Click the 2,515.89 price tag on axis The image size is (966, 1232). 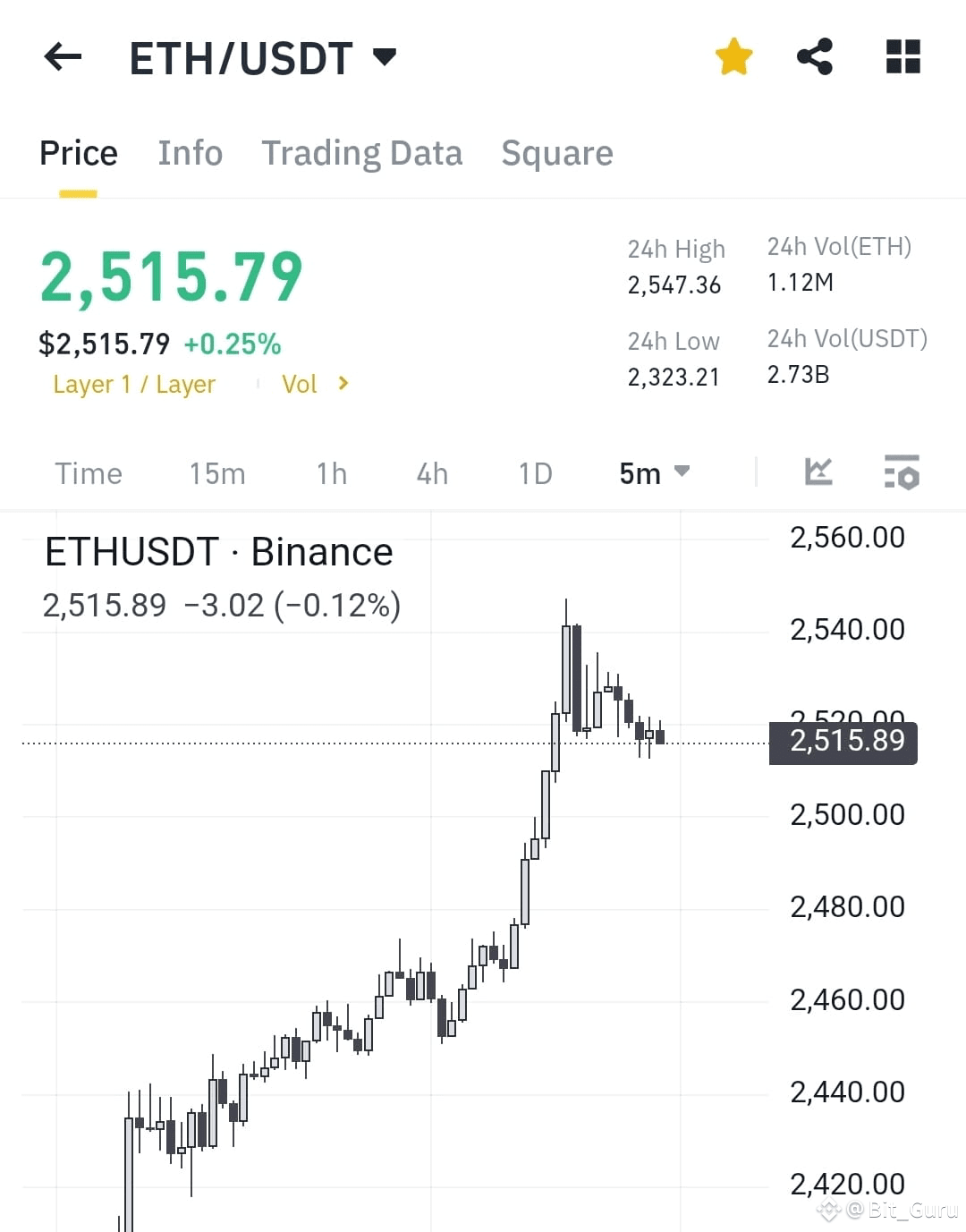(842, 742)
